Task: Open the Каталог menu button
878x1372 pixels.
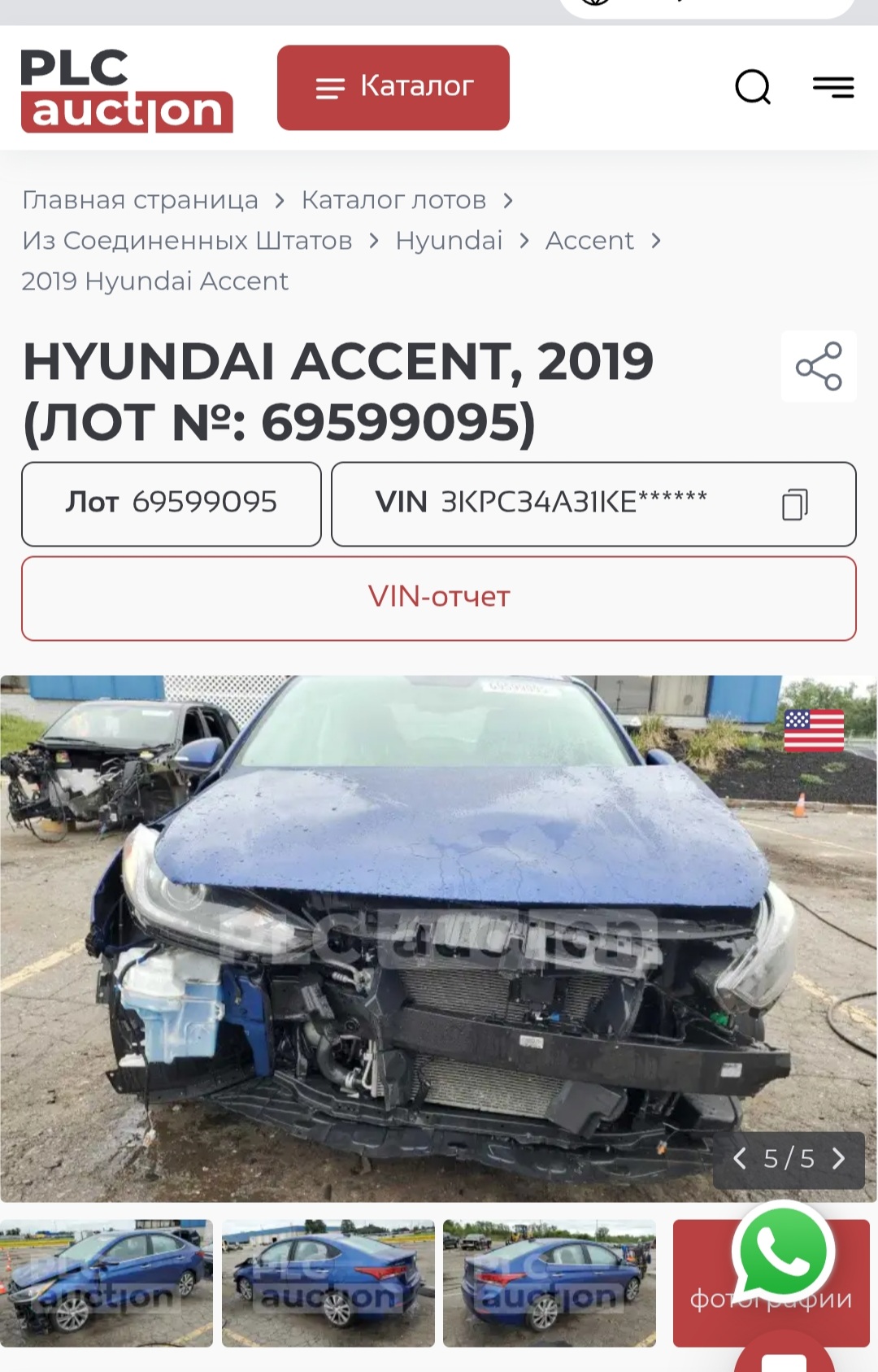Action: [x=393, y=87]
